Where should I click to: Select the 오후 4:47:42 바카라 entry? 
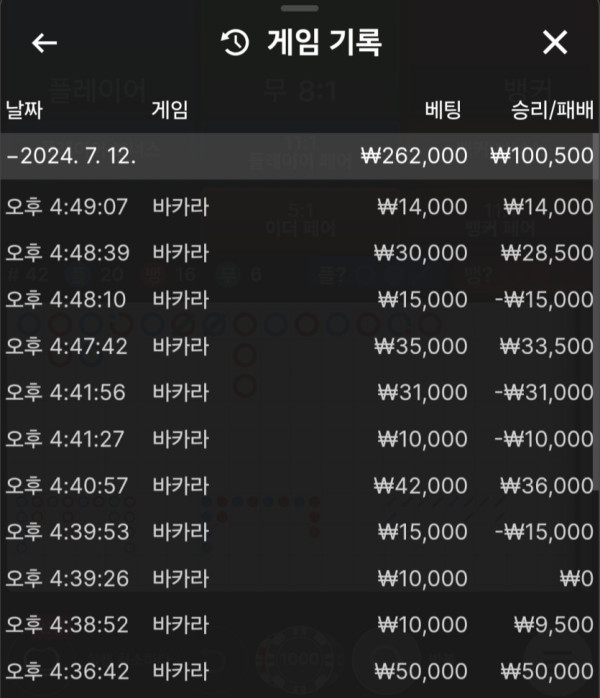(x=300, y=346)
